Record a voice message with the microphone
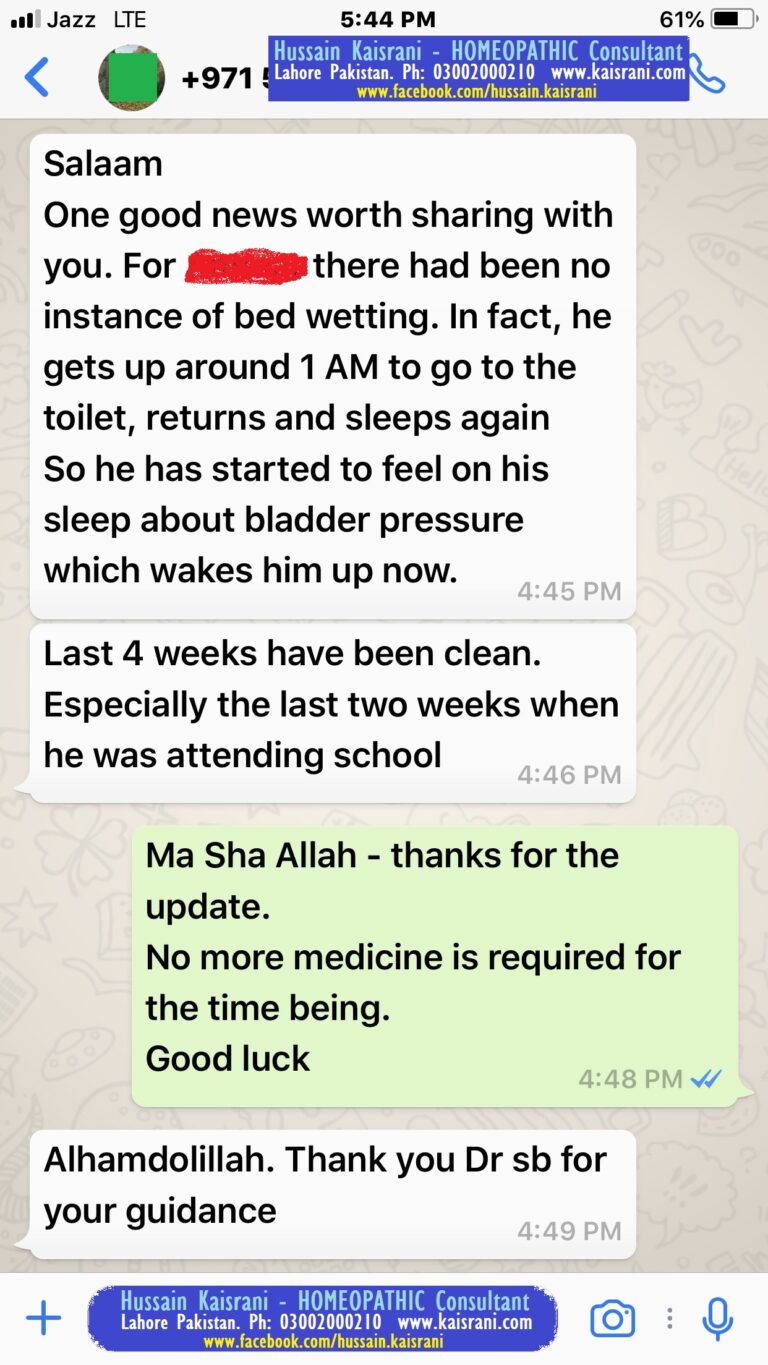The image size is (768, 1365). [x=718, y=1319]
